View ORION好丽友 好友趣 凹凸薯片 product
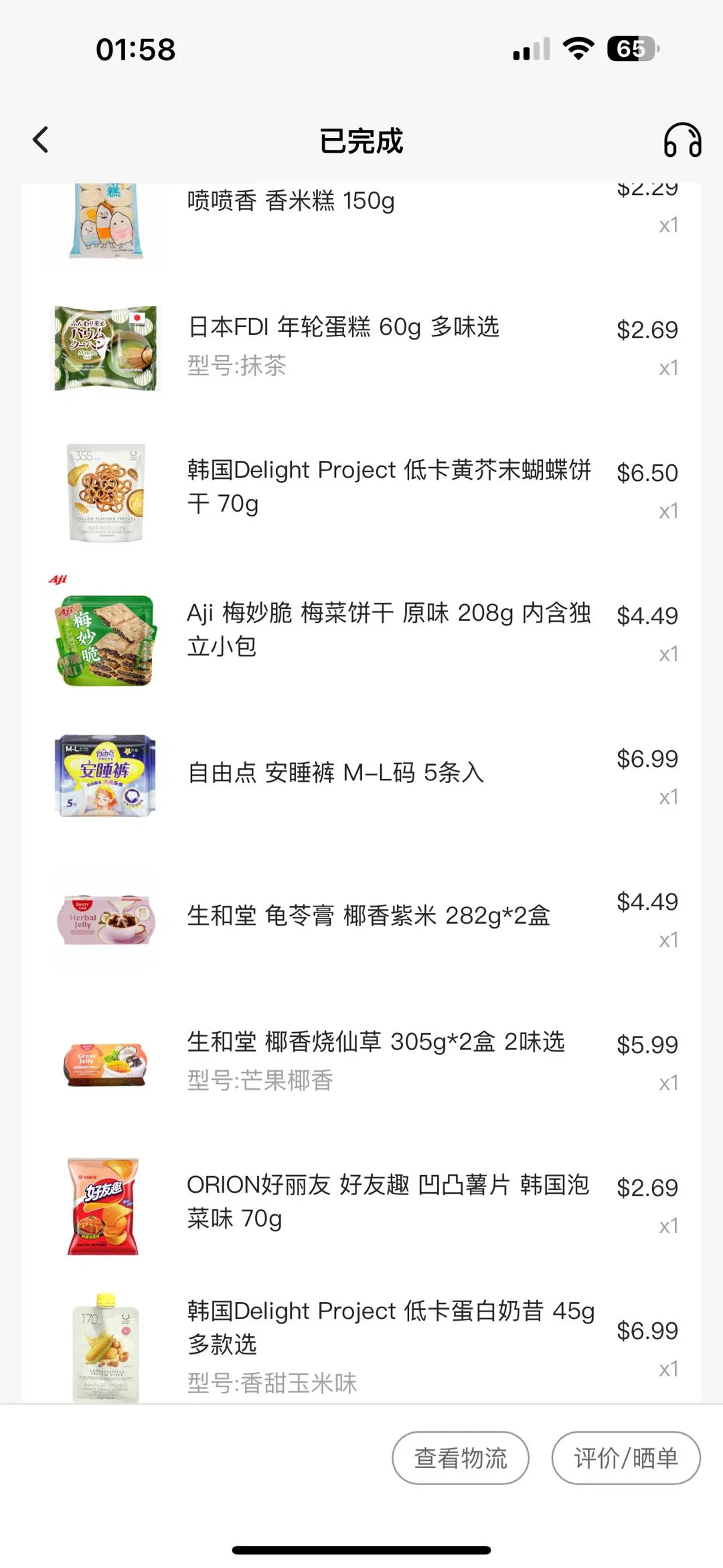The width and height of the screenshot is (723, 1568). pos(388,1201)
